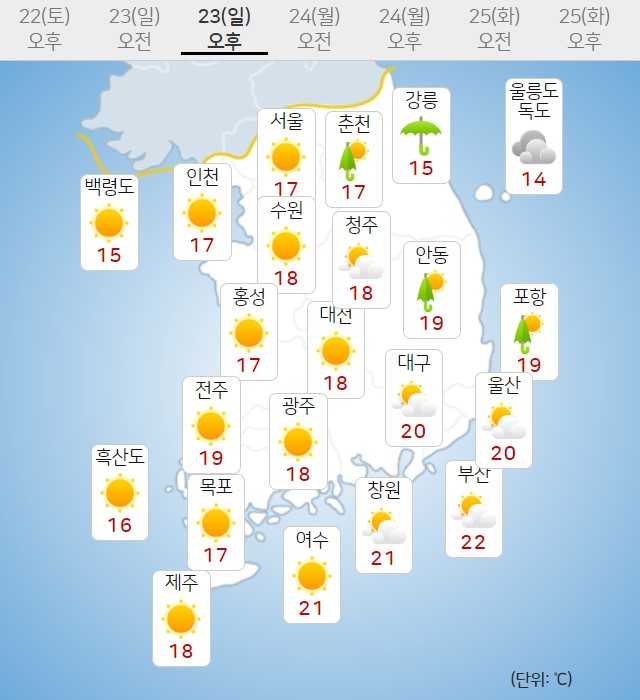Image resolution: width=640 pixels, height=700 pixels.
Task: Switch to the 22(토) 오후 tab
Action: (x=45, y=28)
